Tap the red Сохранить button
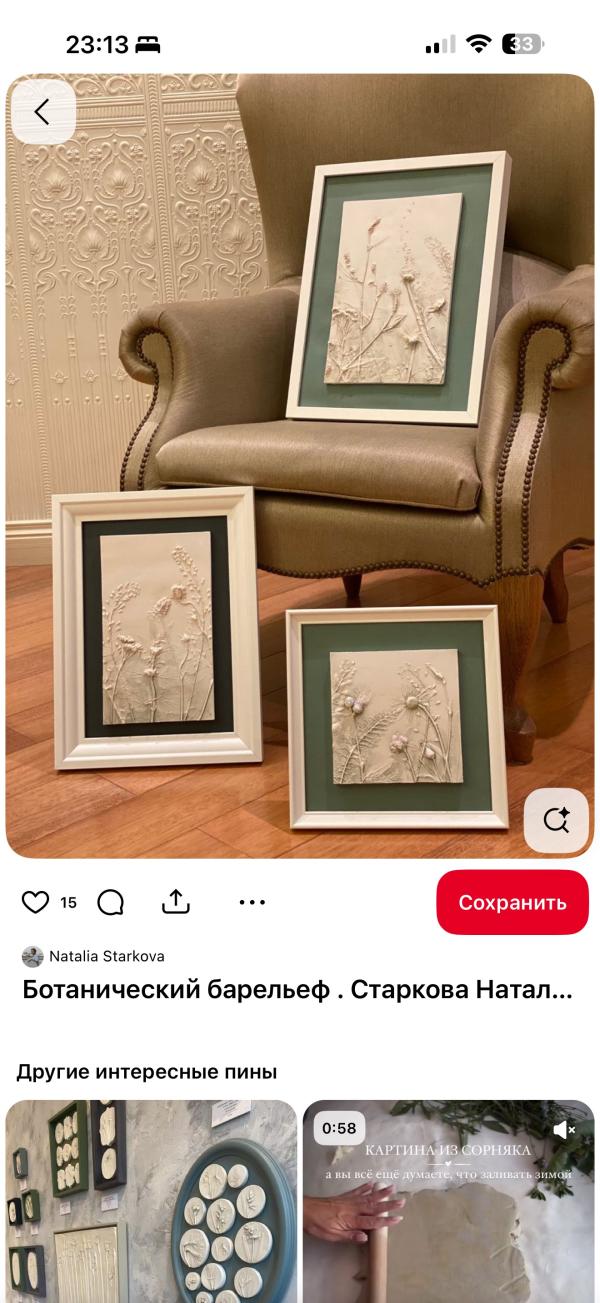 click(512, 902)
